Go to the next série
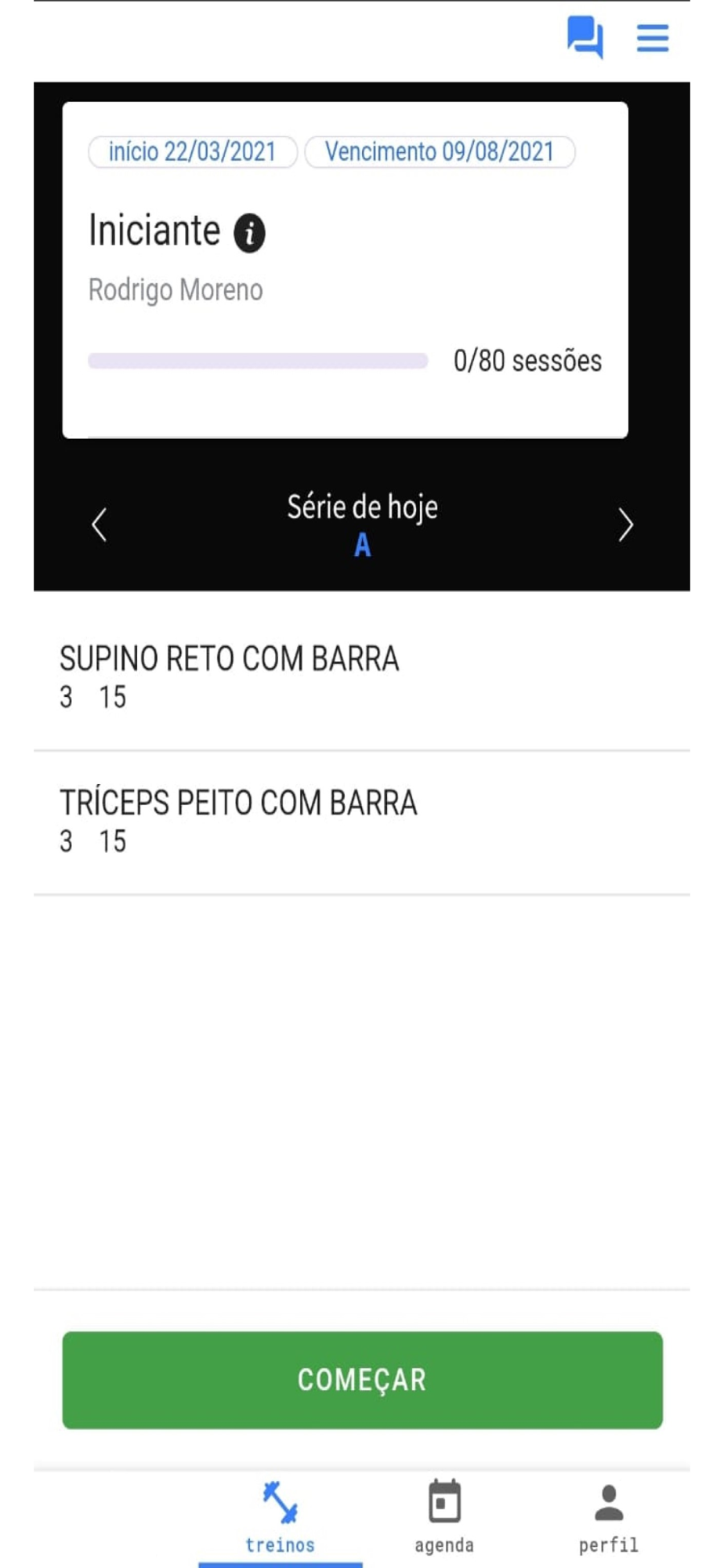This screenshot has width=724, height=1568. coord(624,524)
